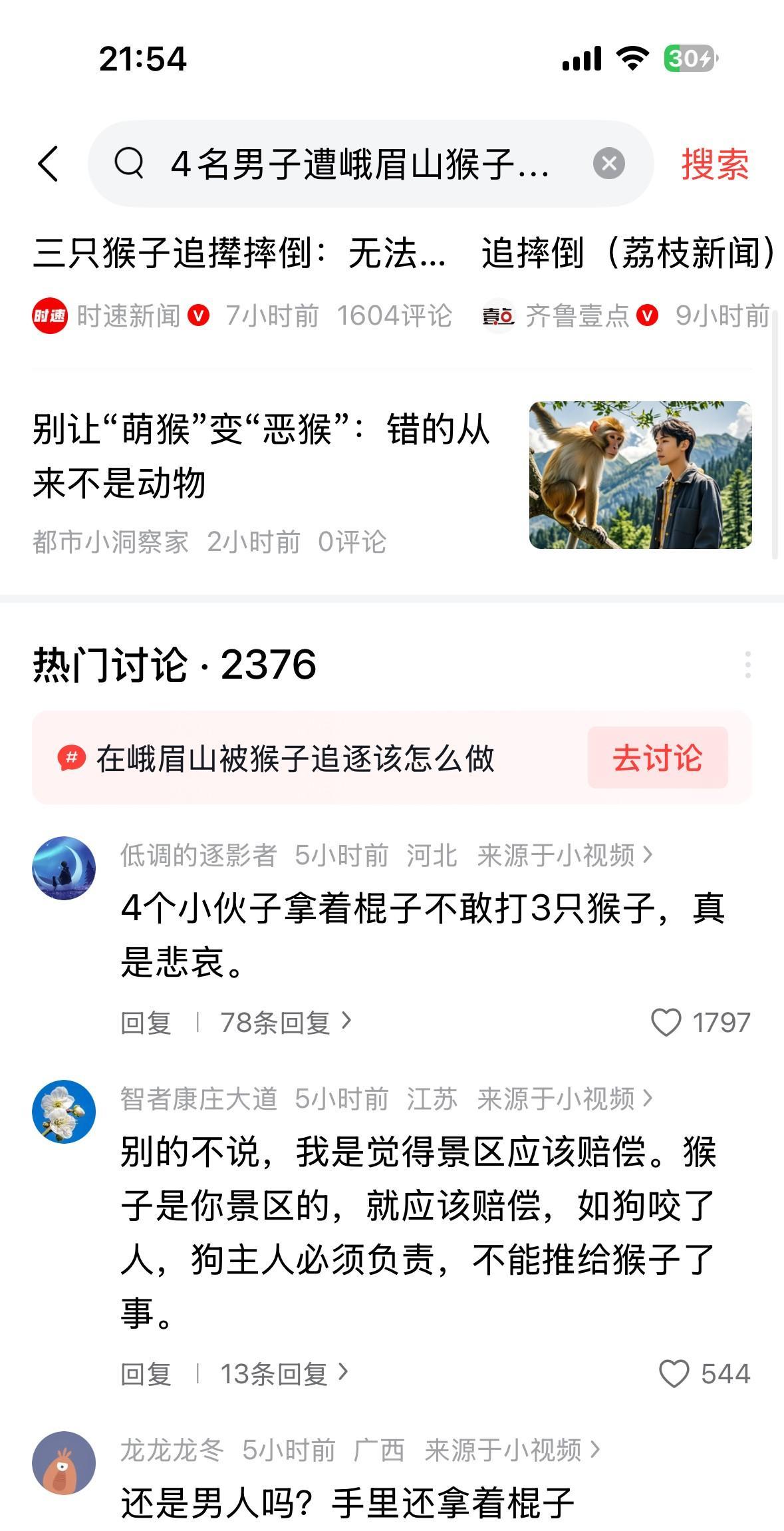Like the comment with 544 likes
This screenshot has height=1531, width=784.
(x=674, y=1374)
